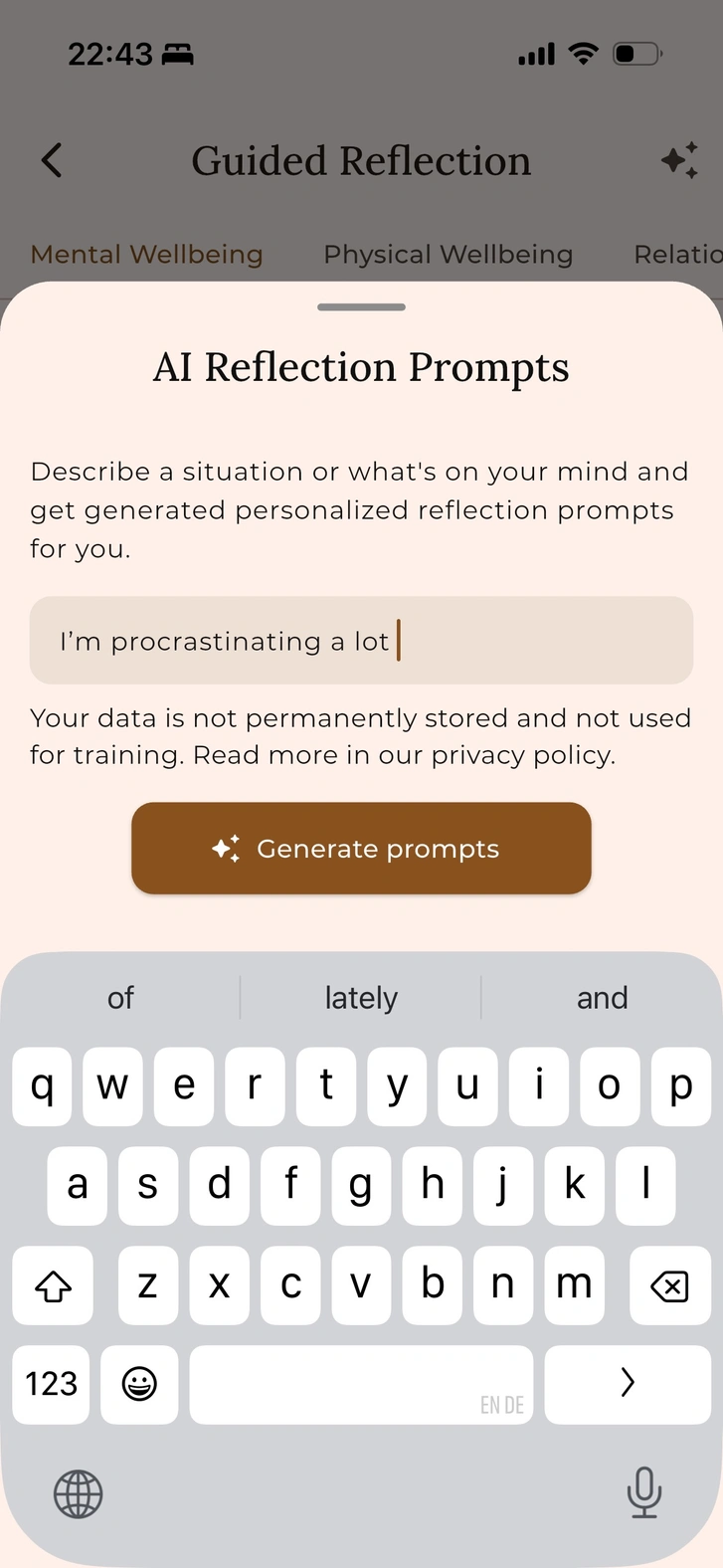The width and height of the screenshot is (723, 1568).
Task: Select the Mental Wellbeing tab
Action: pos(146,255)
